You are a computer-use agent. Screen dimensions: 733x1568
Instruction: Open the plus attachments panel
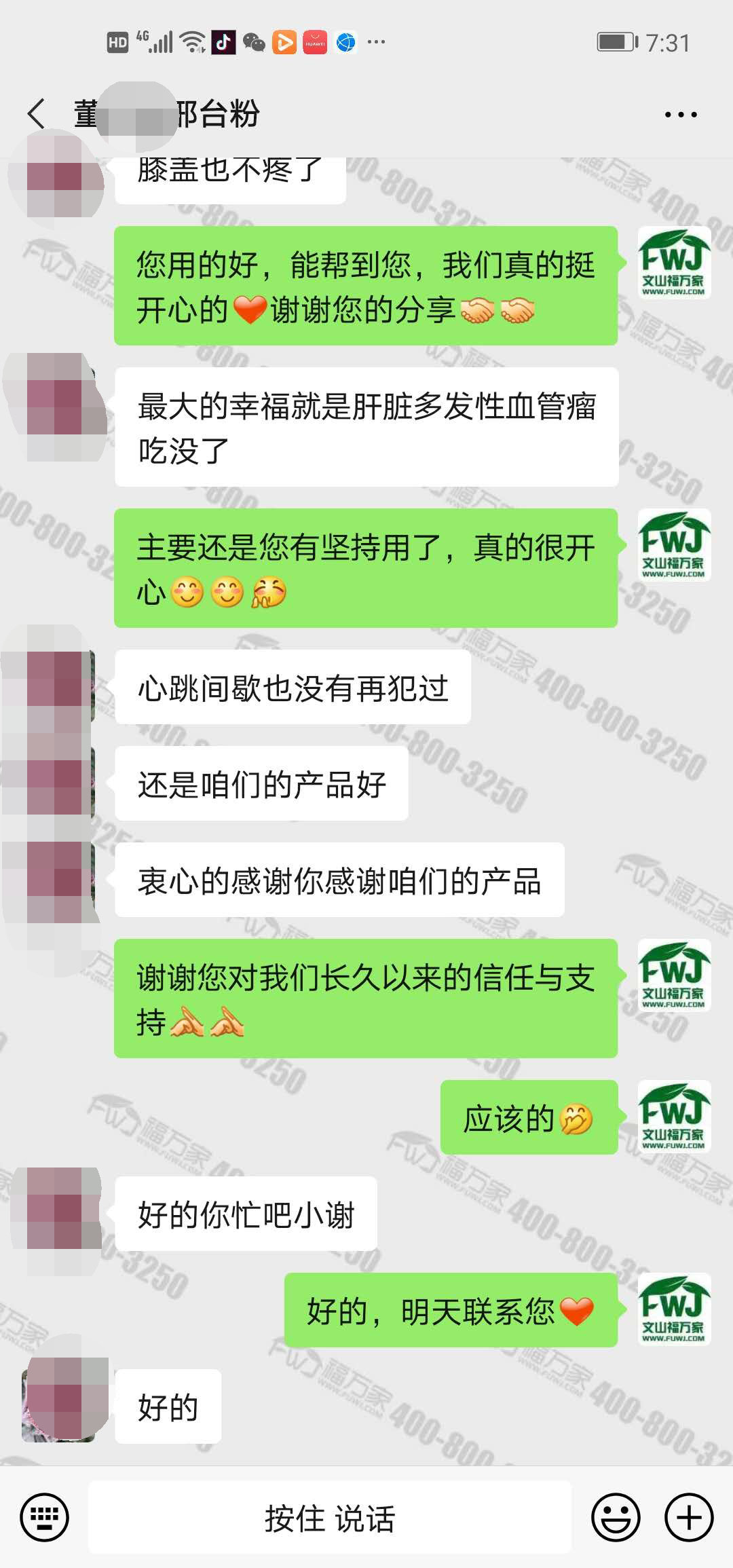click(689, 1518)
